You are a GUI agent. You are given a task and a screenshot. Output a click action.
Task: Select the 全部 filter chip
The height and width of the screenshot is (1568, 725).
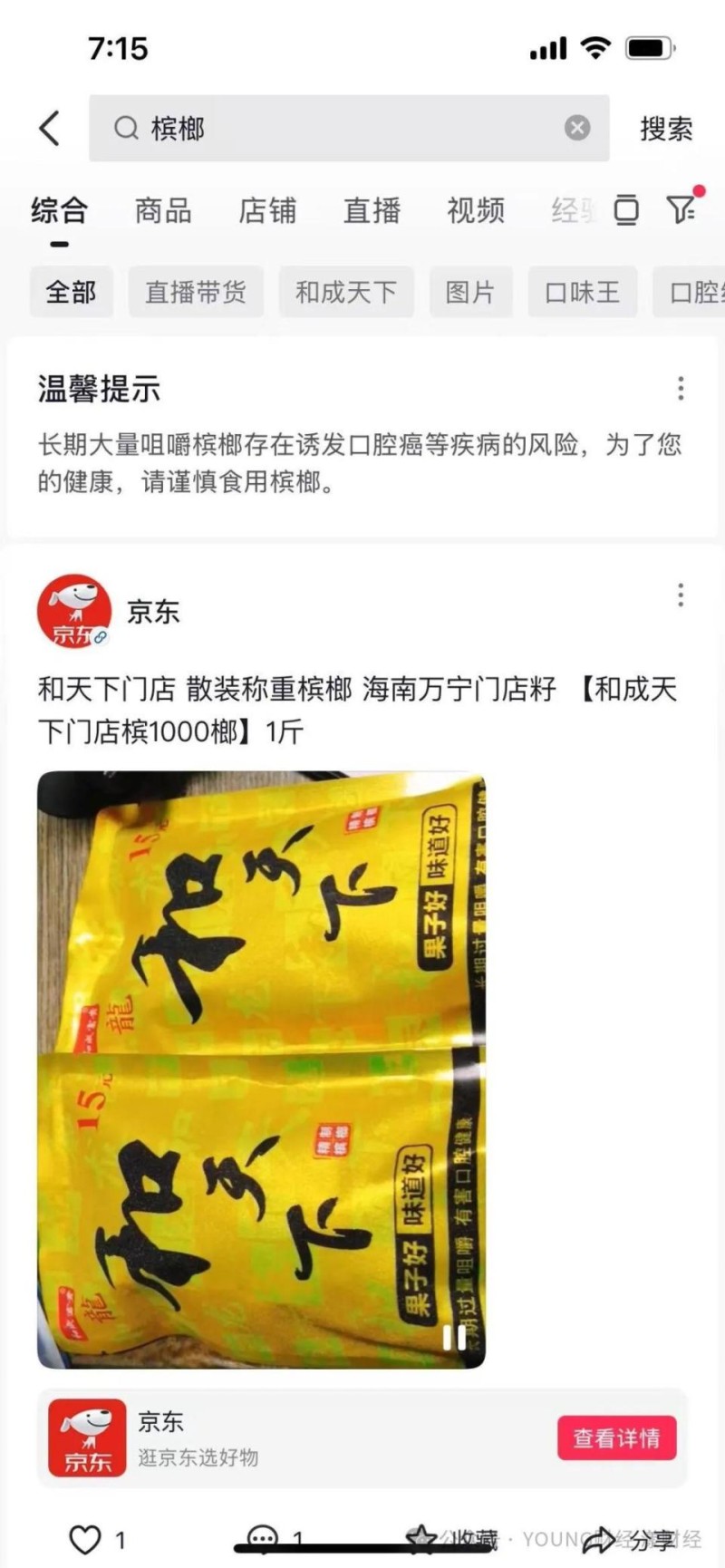click(x=72, y=292)
